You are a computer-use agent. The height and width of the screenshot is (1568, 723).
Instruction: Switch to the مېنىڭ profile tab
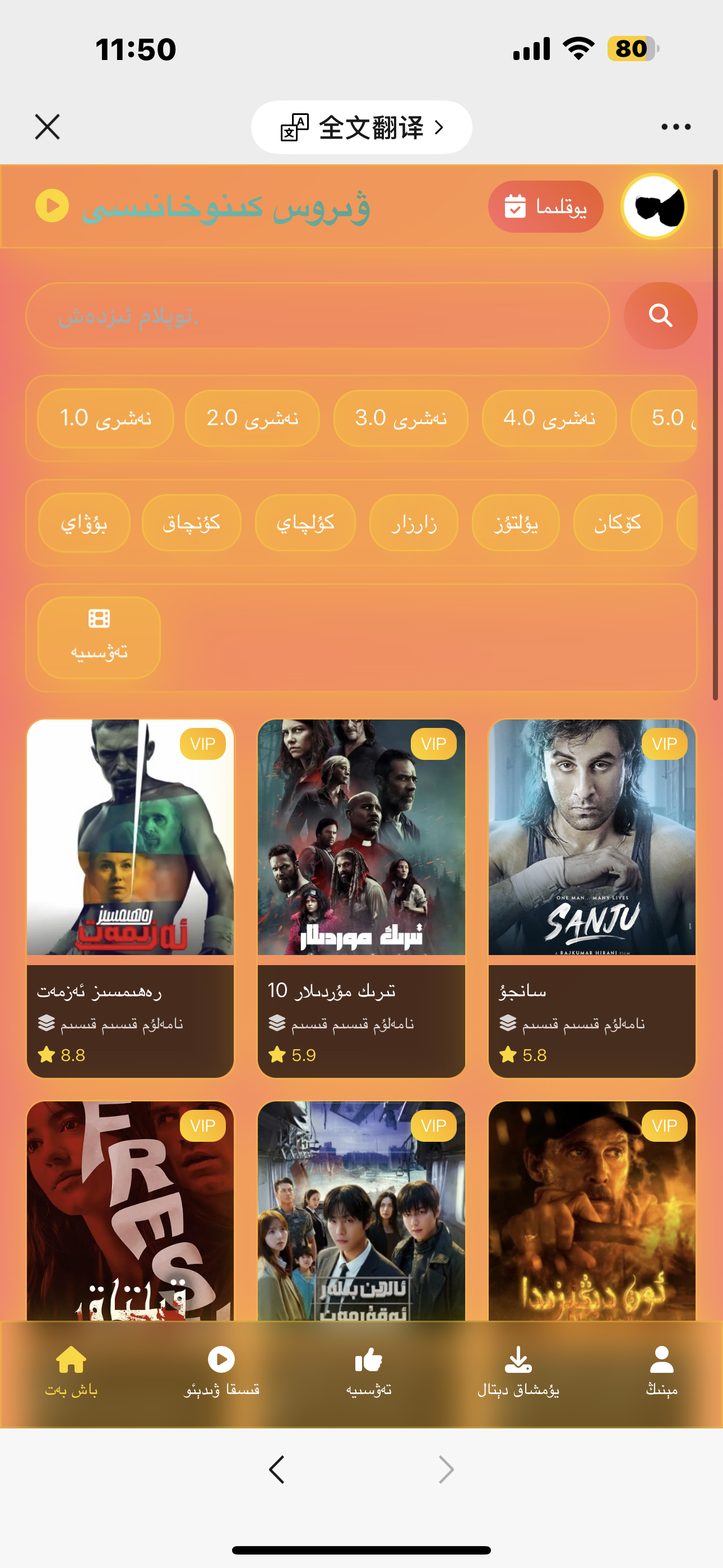coord(661,1371)
